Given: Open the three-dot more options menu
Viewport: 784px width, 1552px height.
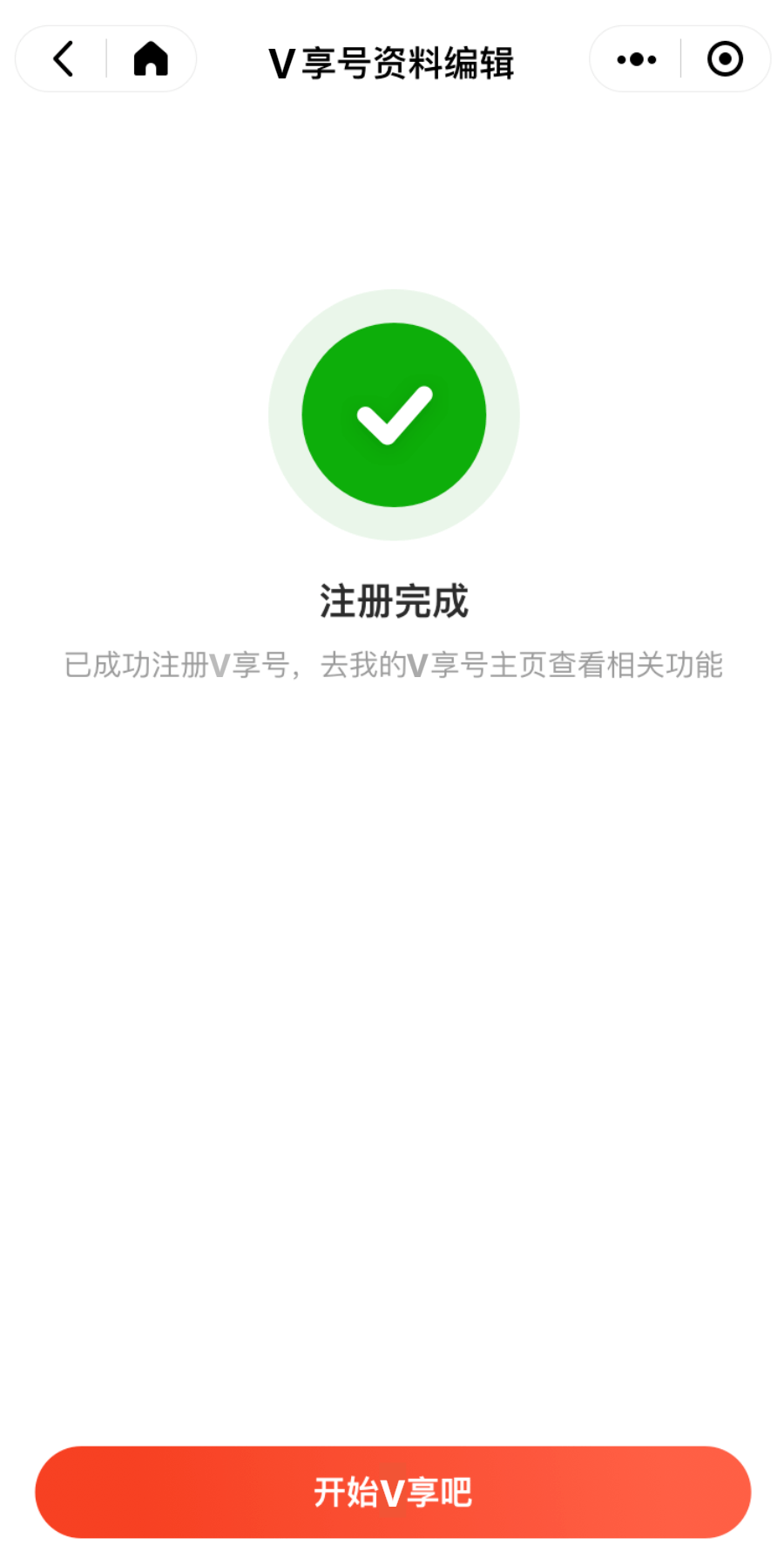Looking at the screenshot, I should pyautogui.click(x=636, y=59).
